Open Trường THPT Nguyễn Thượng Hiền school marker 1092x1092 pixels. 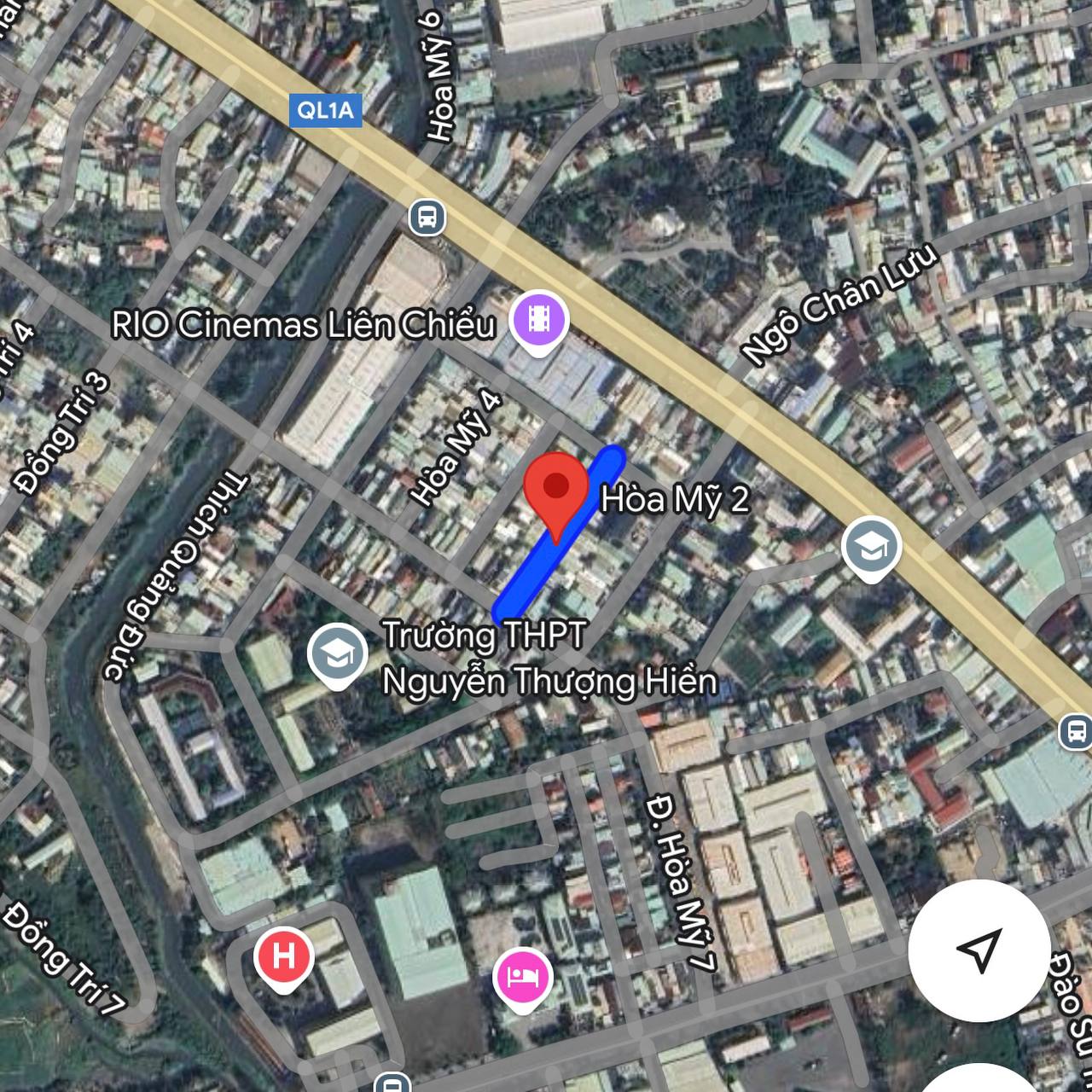point(337,654)
